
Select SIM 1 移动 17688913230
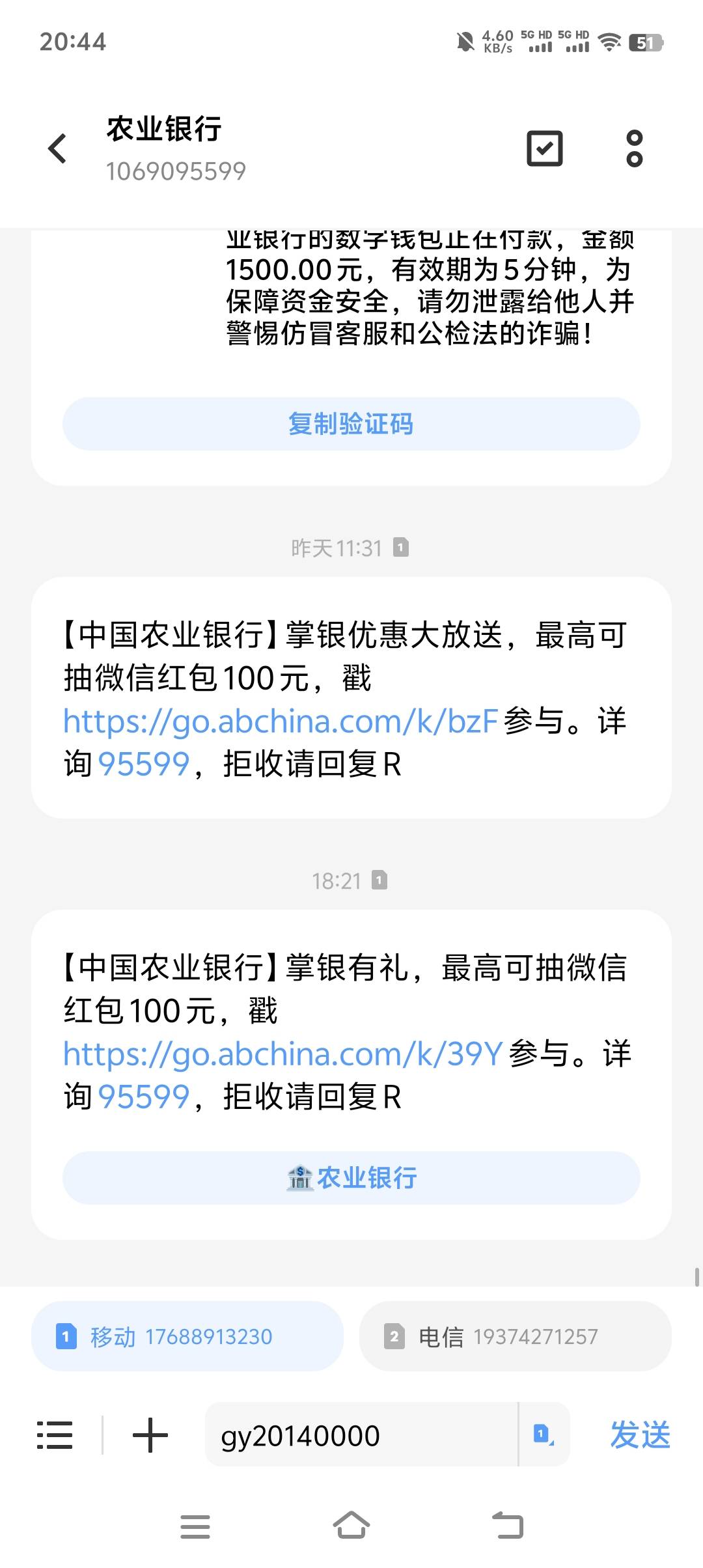coord(187,1337)
